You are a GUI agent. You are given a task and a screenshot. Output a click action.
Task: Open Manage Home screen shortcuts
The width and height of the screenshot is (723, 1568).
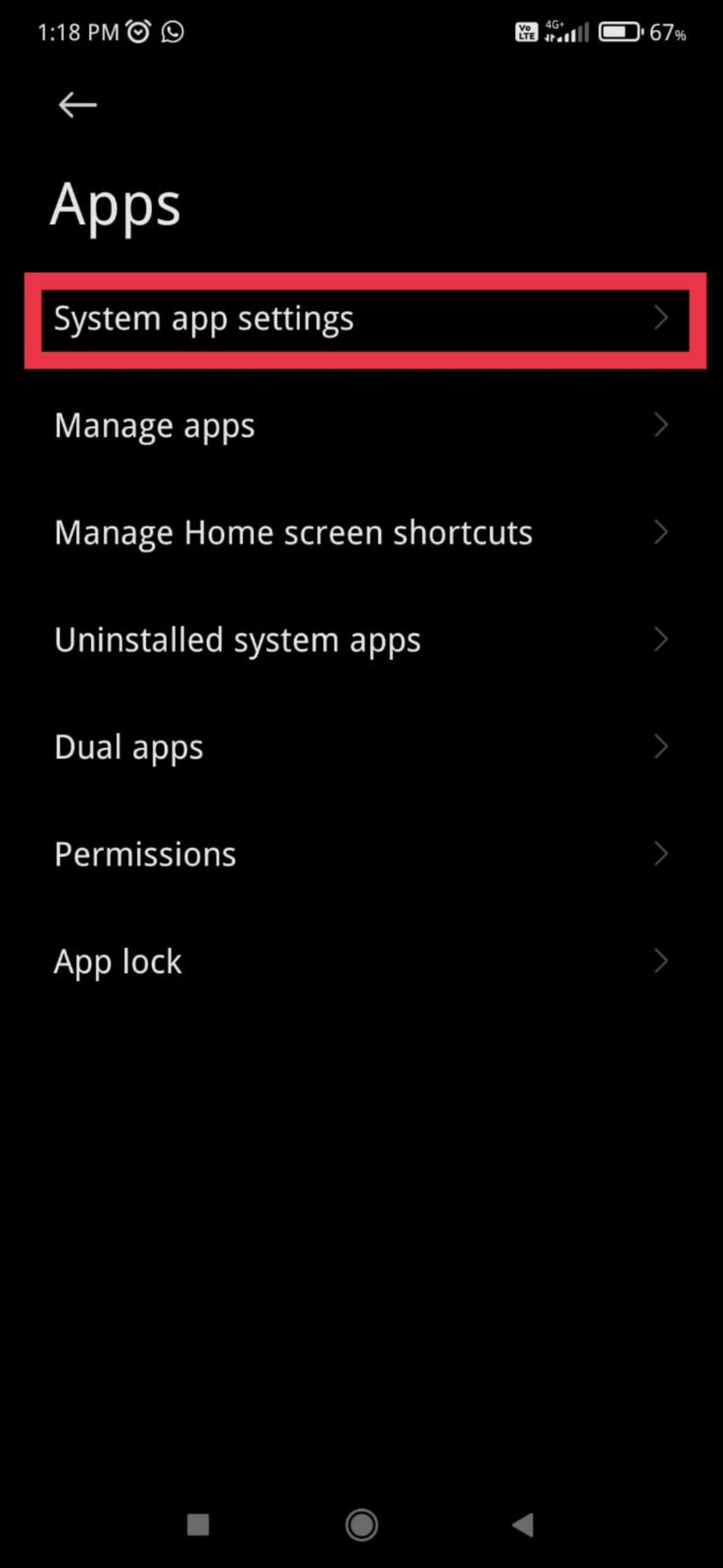[293, 532]
